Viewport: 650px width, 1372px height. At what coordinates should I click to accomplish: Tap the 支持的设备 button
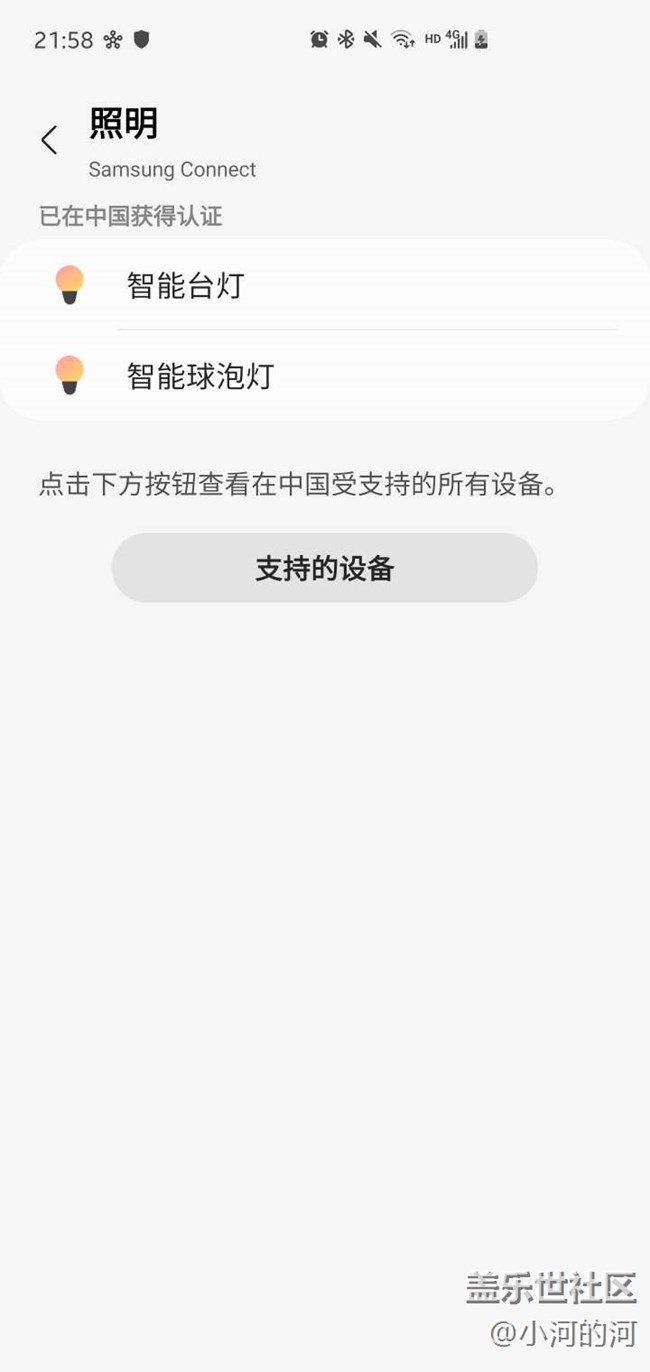pyautogui.click(x=324, y=568)
